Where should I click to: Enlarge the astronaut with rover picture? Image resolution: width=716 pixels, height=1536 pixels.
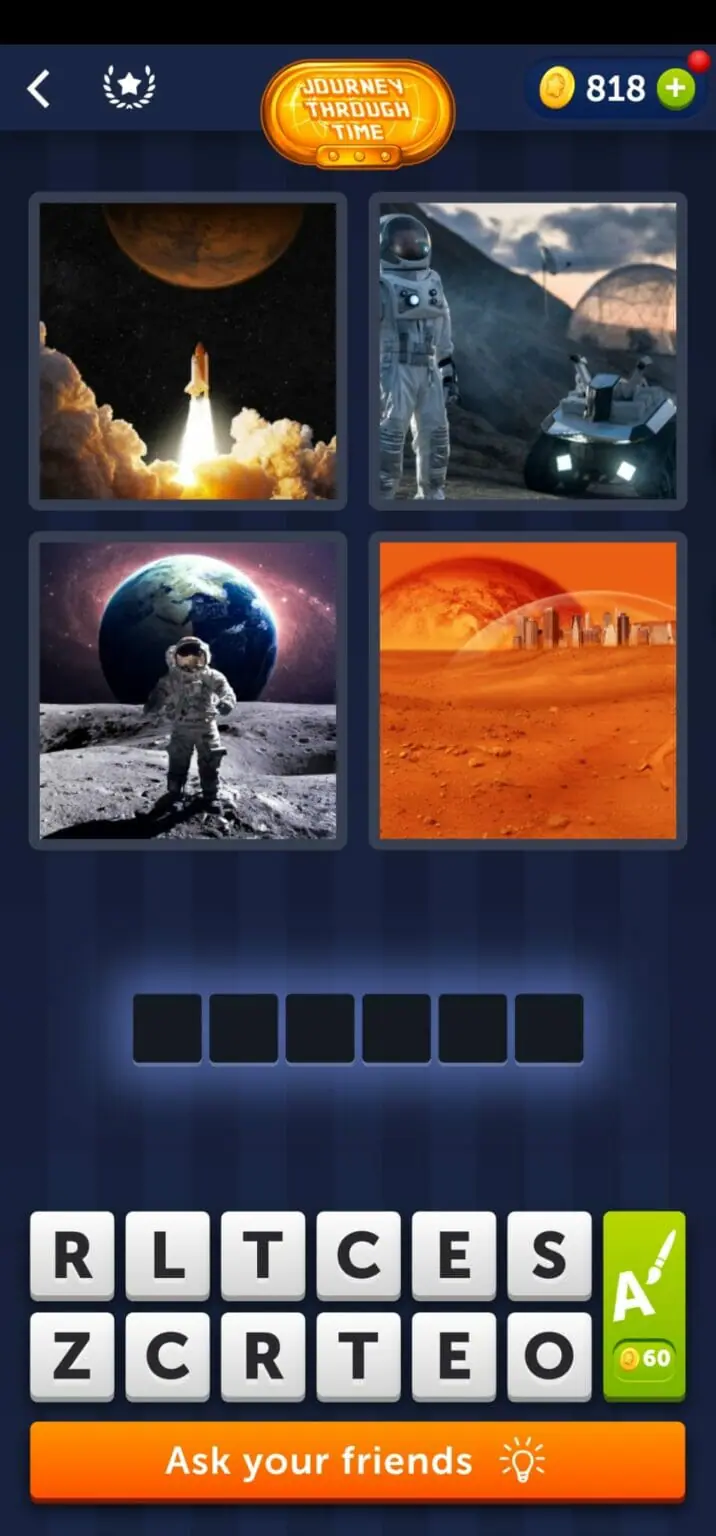[528, 351]
